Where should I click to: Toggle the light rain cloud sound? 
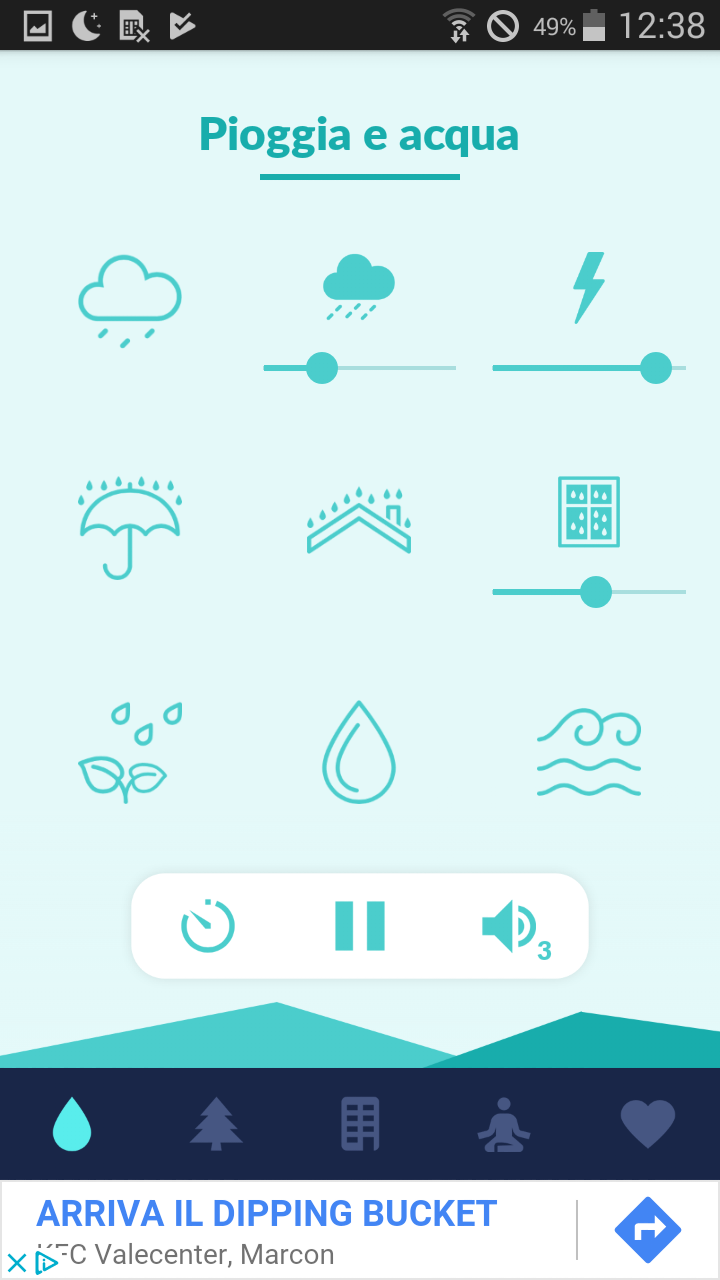(x=130, y=300)
